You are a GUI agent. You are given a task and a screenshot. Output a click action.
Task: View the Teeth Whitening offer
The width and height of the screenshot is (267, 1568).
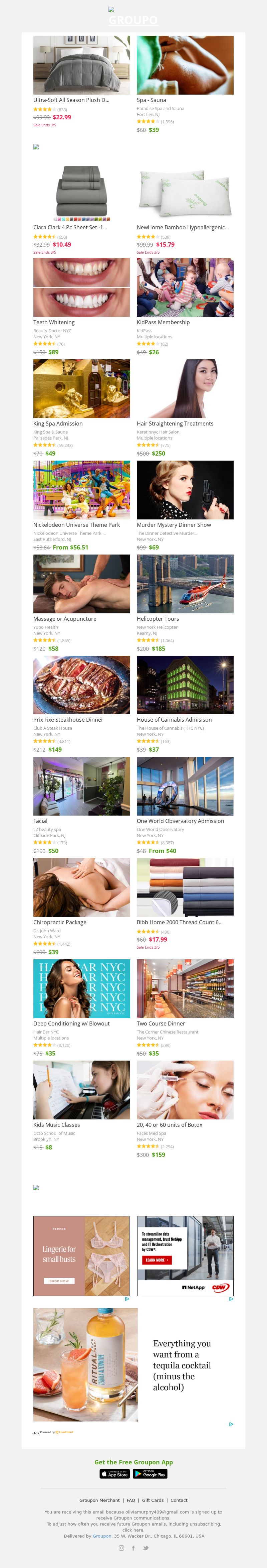(81, 287)
